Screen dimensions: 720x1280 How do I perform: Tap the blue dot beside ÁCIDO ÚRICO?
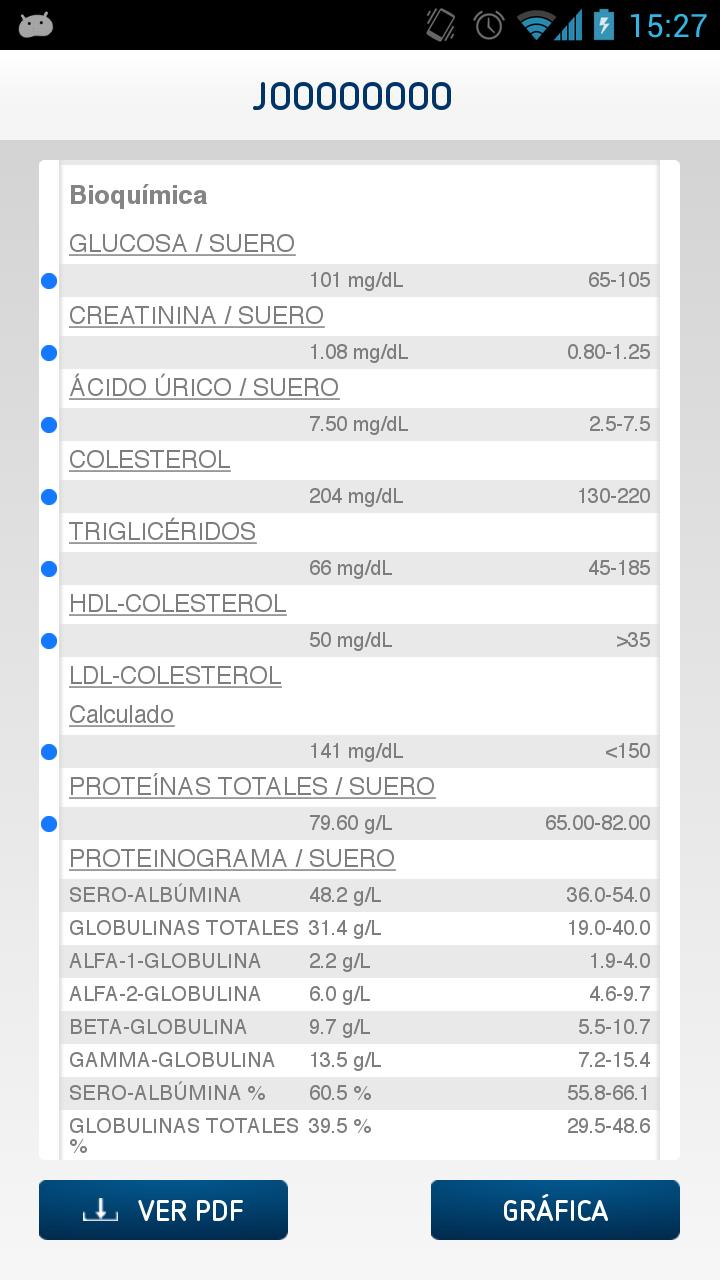coord(47,424)
